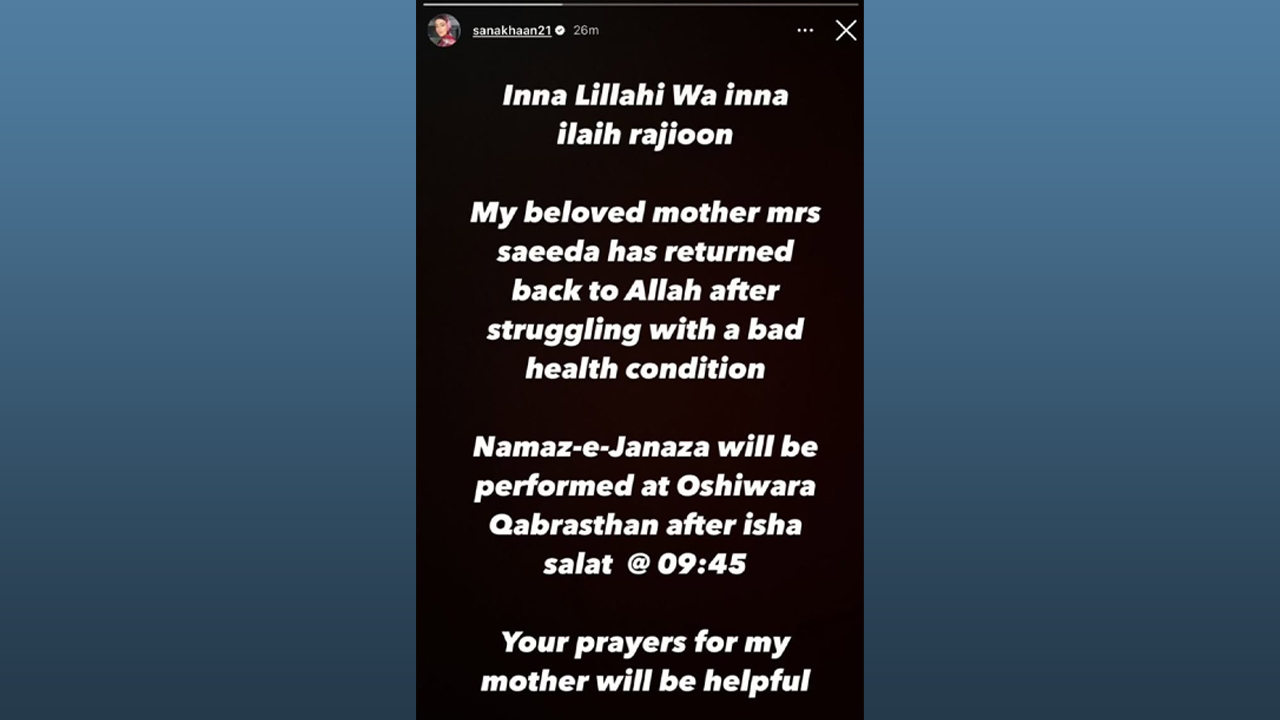Tap the sanakhaan21 username link

click(512, 31)
